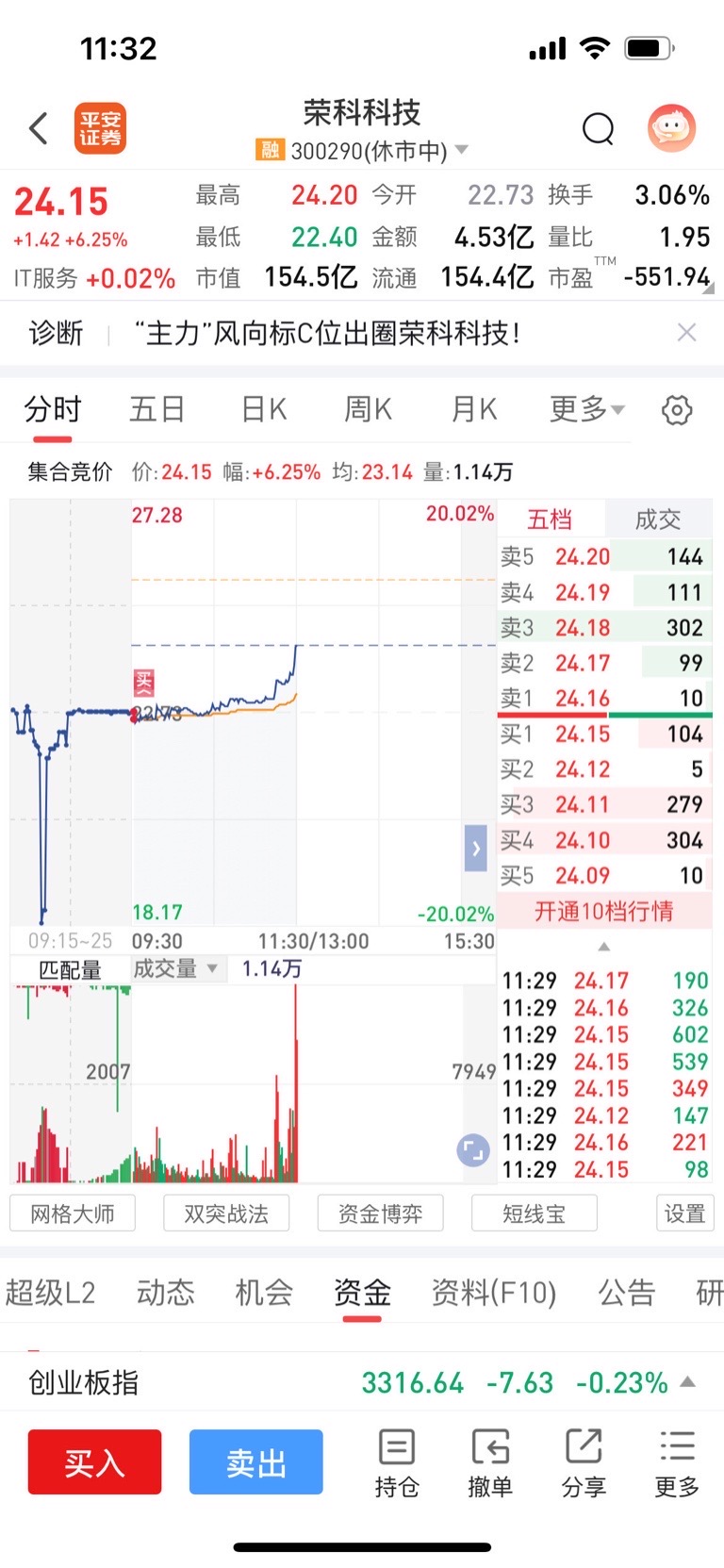Switch to the 成交 tab

tap(658, 519)
